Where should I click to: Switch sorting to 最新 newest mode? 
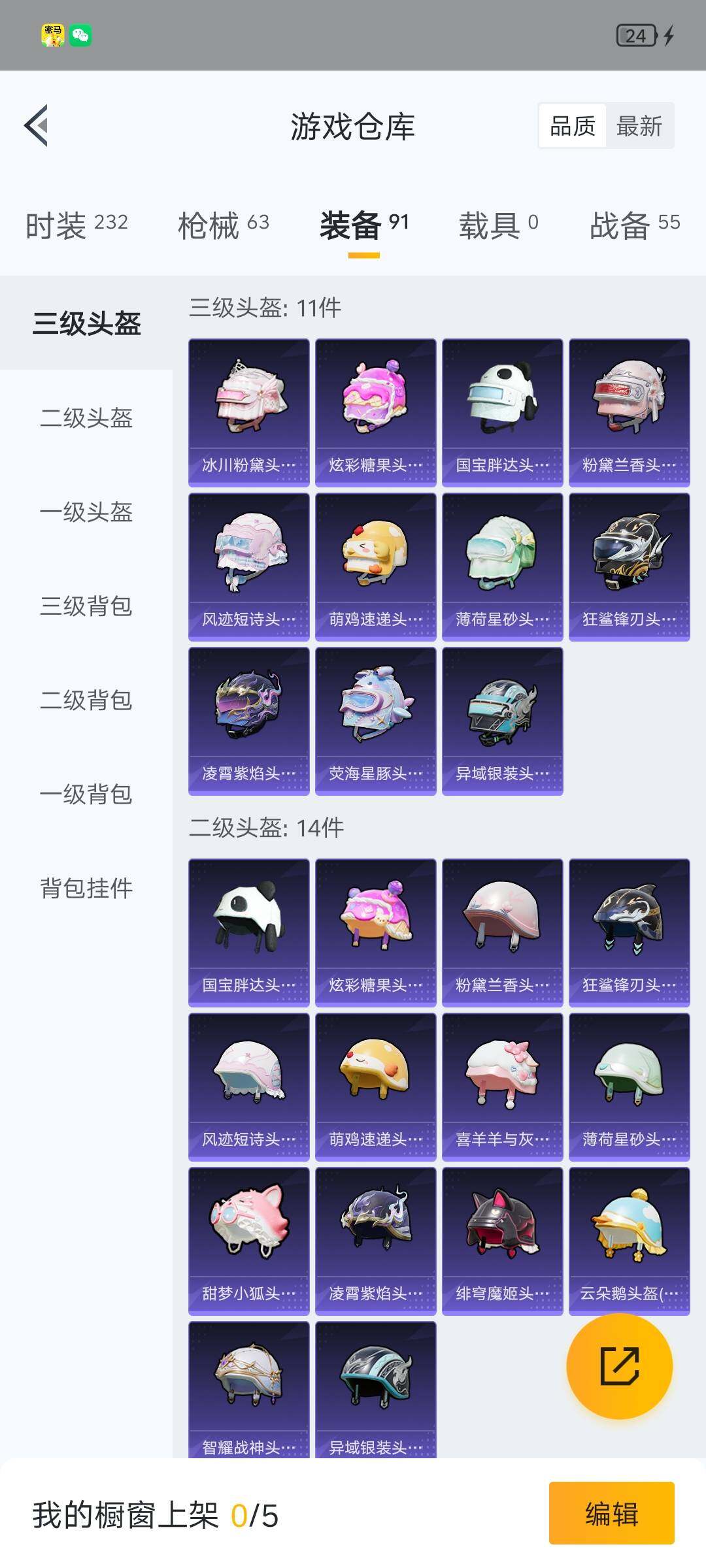pos(639,125)
